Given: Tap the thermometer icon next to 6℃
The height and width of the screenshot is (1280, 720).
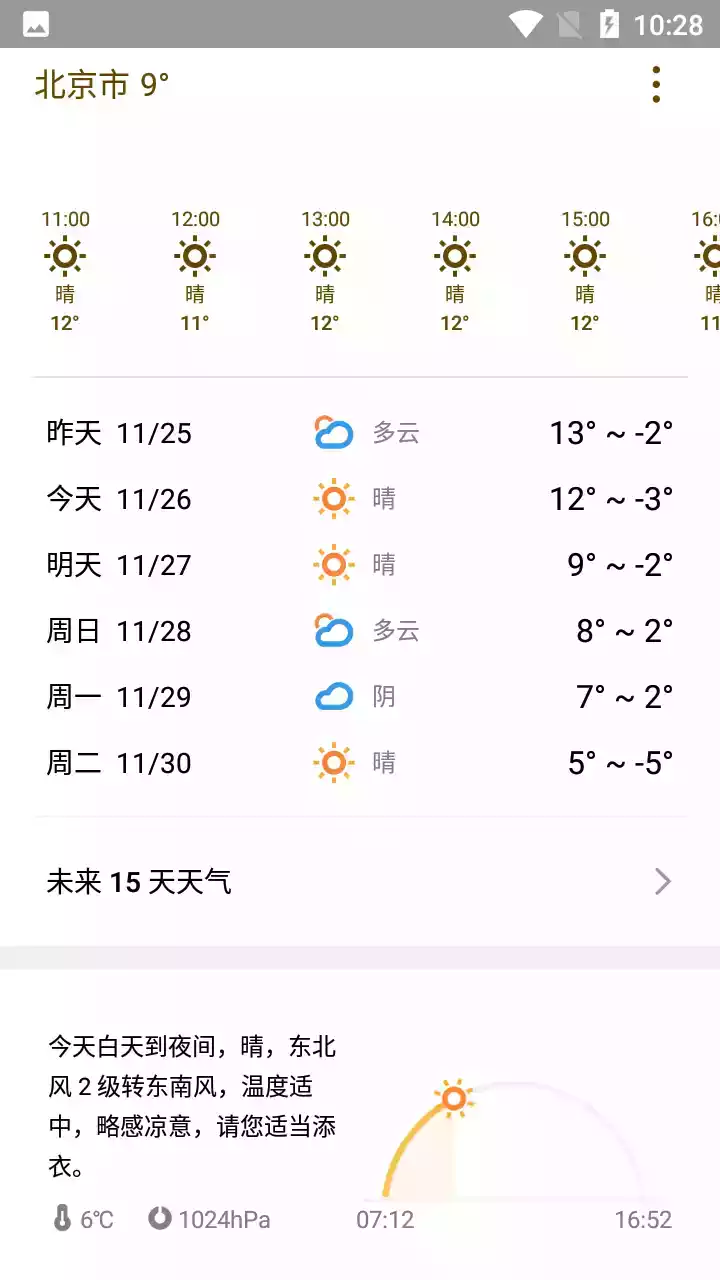Looking at the screenshot, I should pyautogui.click(x=60, y=1219).
